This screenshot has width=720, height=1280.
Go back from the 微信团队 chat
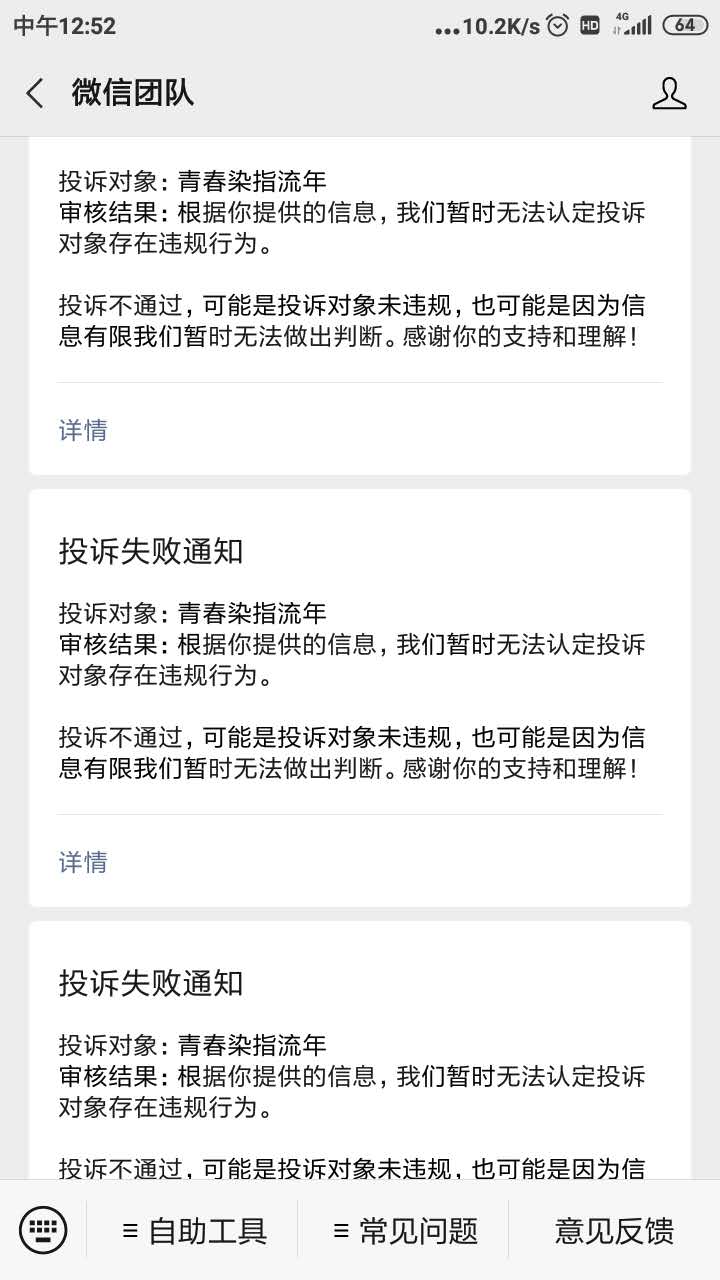click(35, 93)
